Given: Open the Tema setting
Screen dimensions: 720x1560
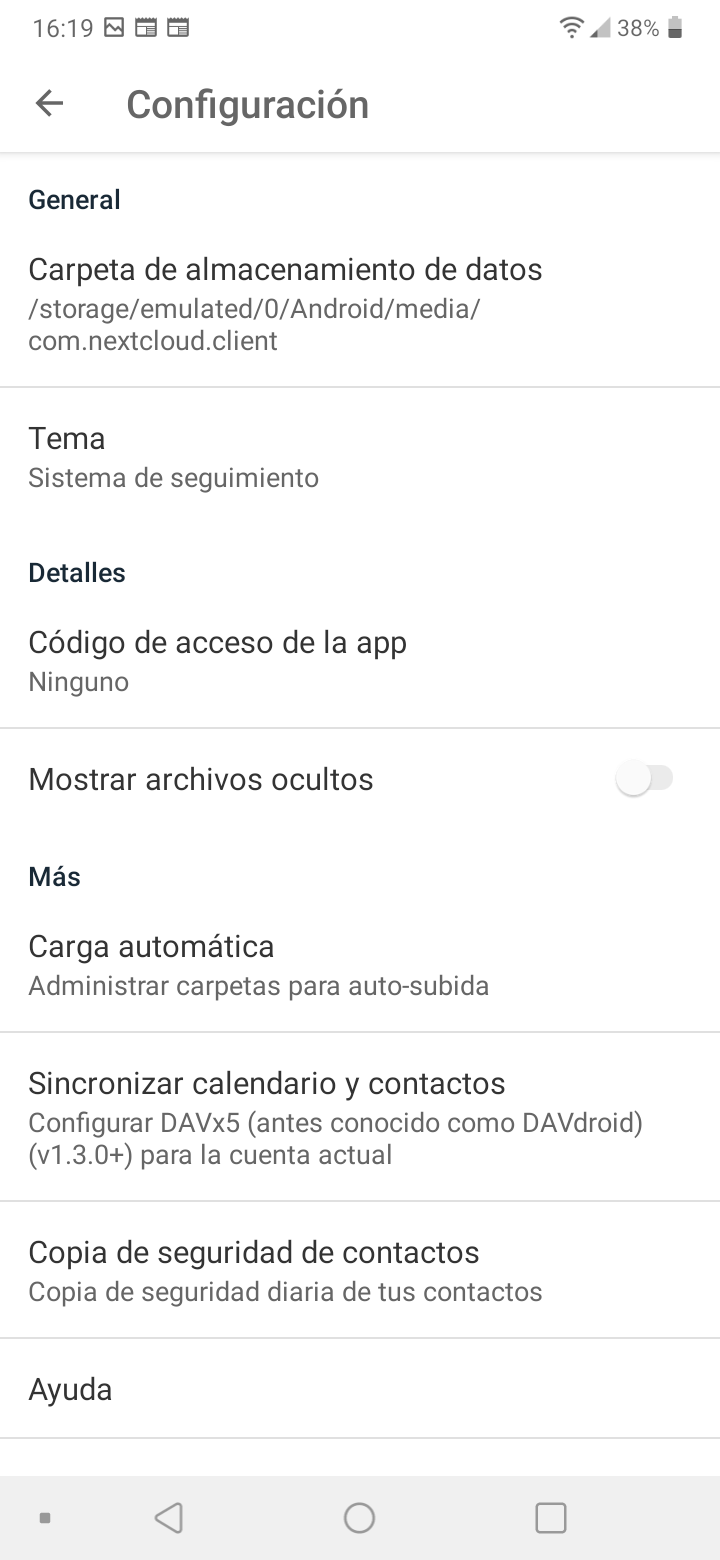Looking at the screenshot, I should coord(360,457).
